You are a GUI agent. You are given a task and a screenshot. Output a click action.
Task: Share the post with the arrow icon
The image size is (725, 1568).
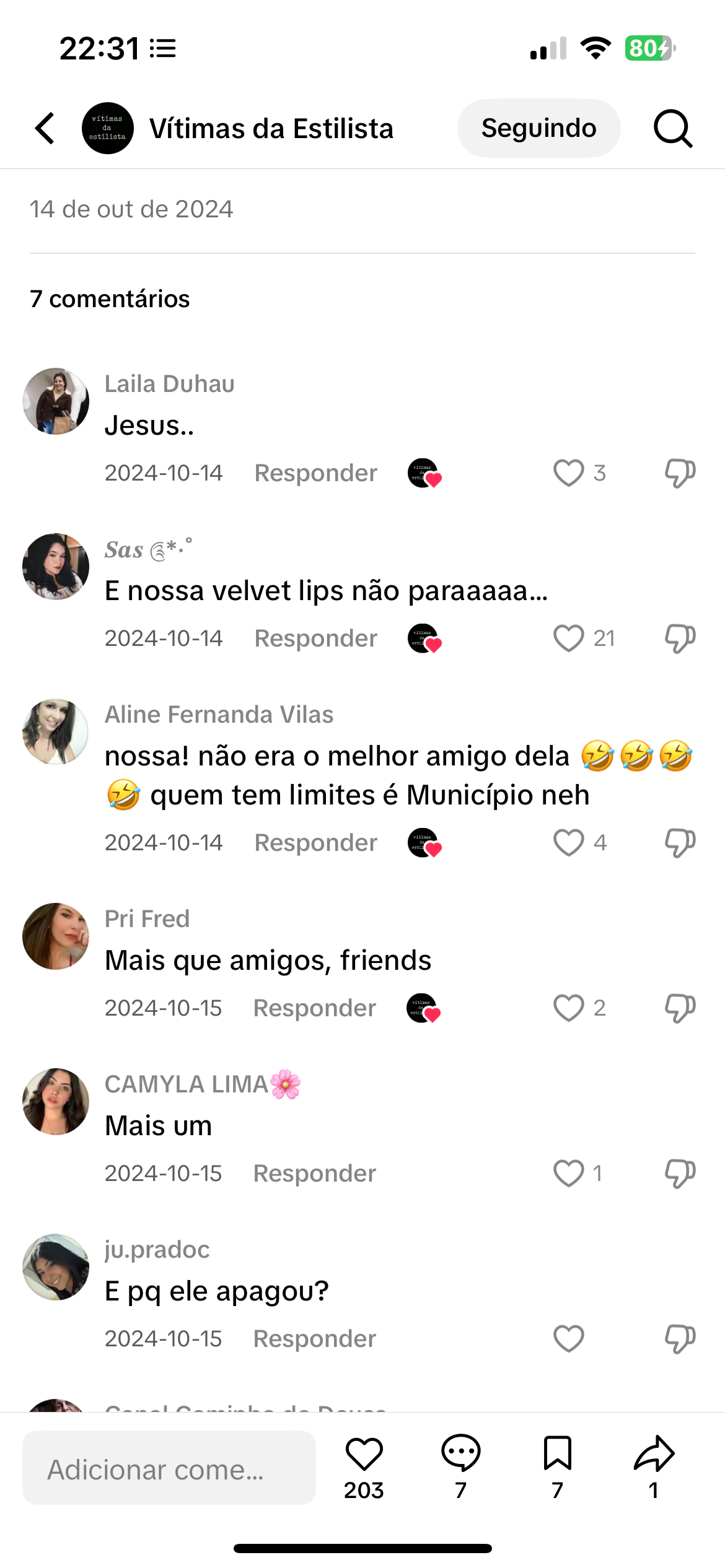[x=654, y=1454]
